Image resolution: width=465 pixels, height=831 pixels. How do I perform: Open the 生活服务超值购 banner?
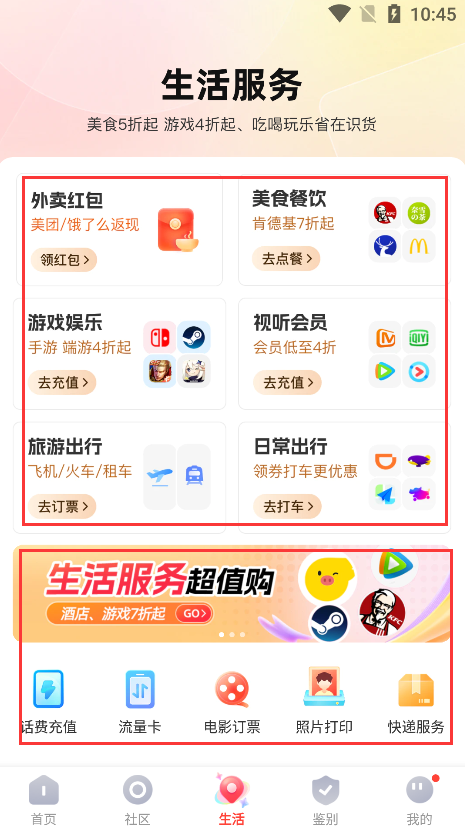232,594
